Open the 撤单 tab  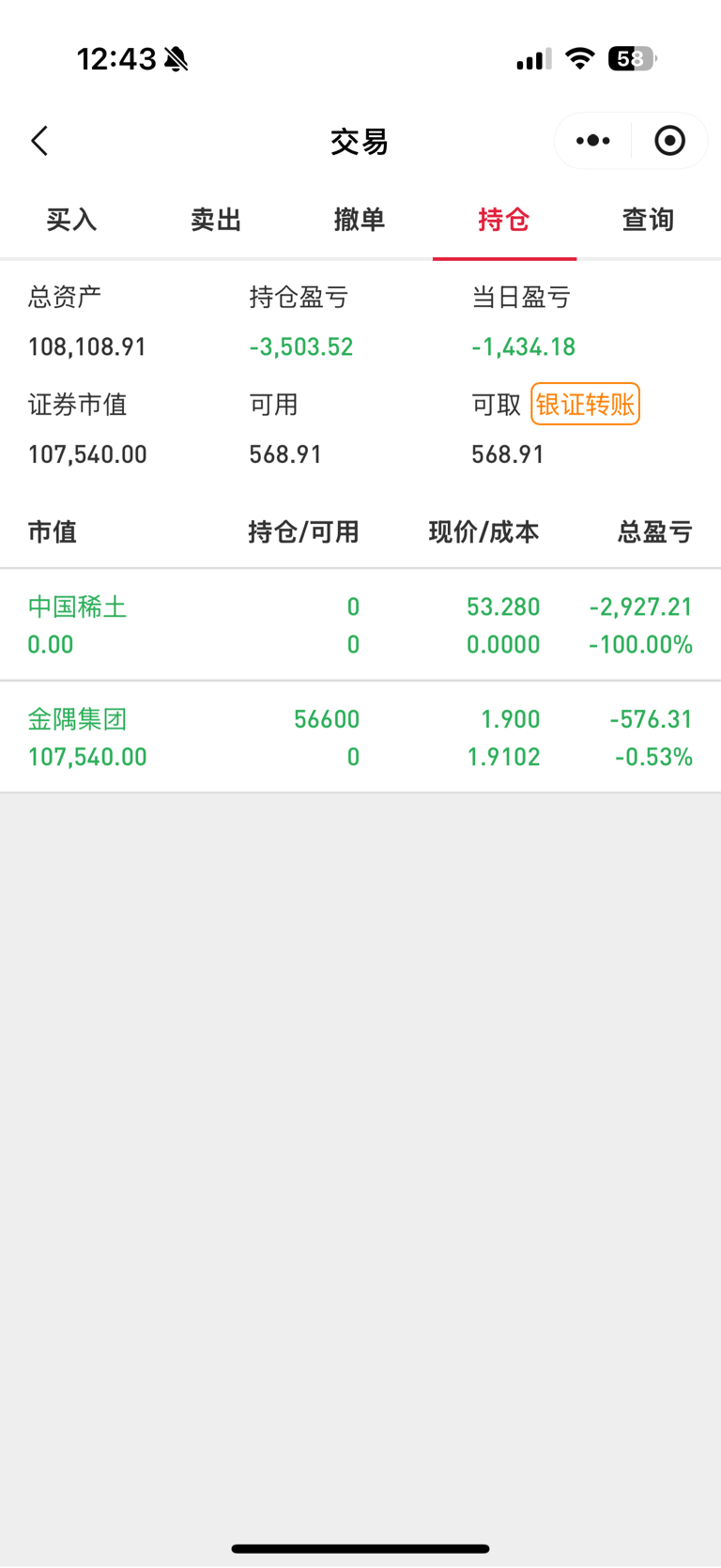pyautogui.click(x=360, y=220)
